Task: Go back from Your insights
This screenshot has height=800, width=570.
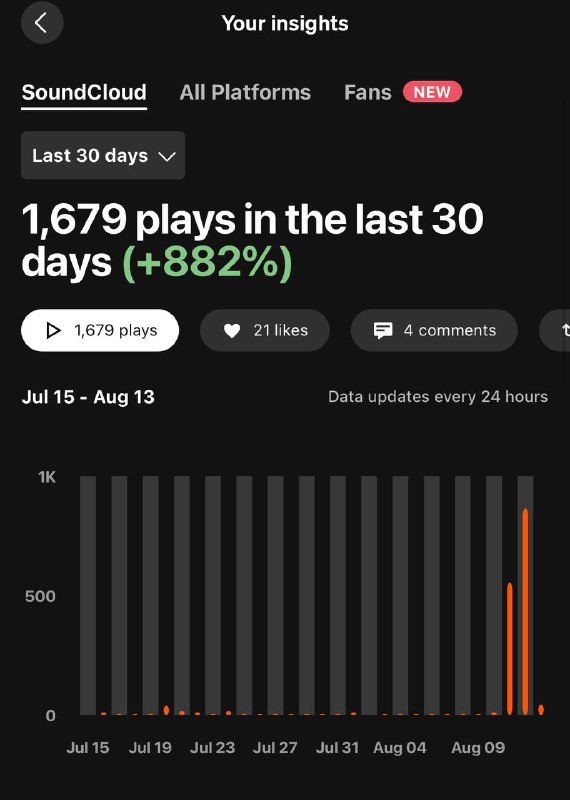Action: coord(42,22)
